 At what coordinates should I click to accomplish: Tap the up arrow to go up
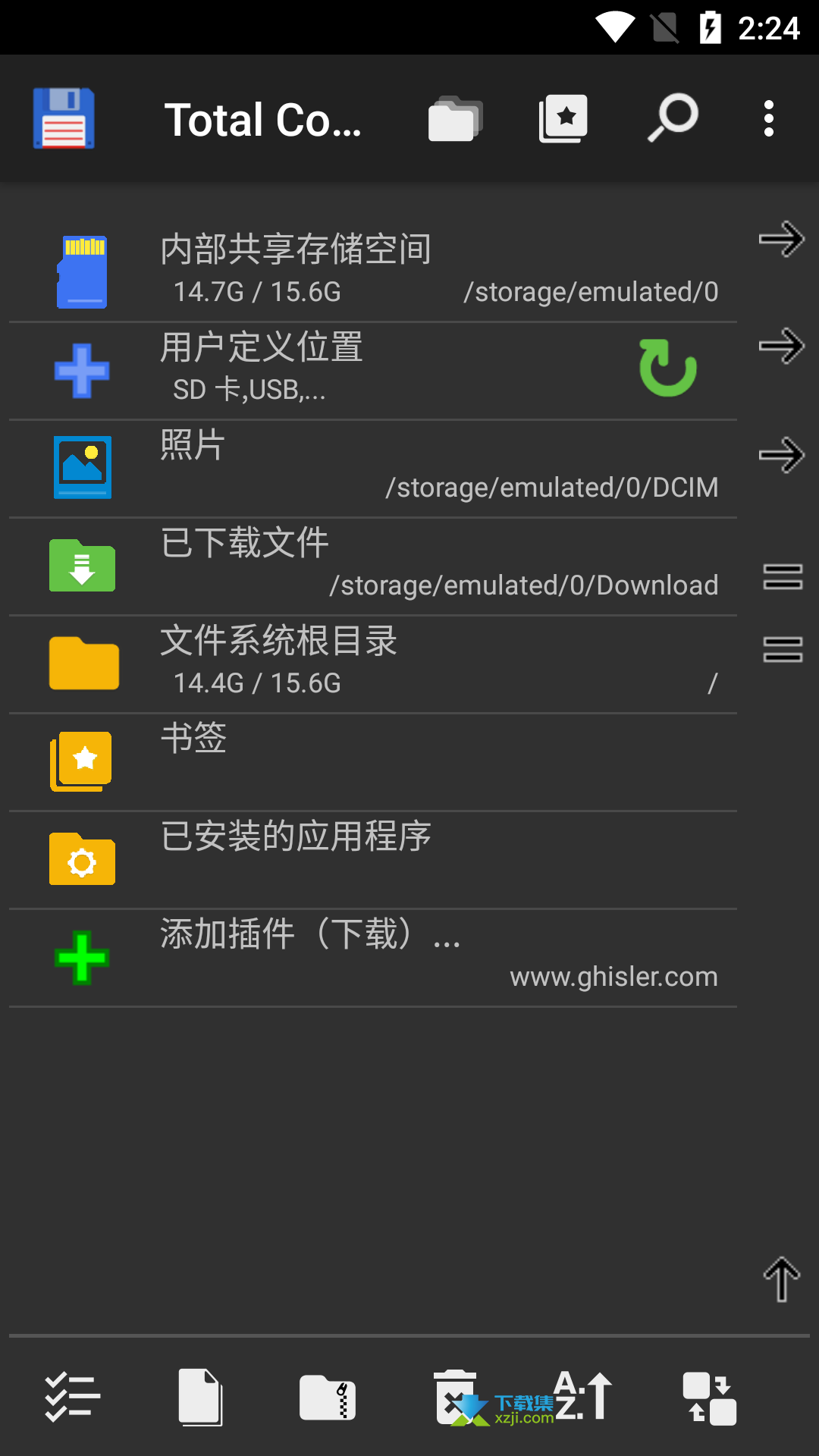[782, 1280]
